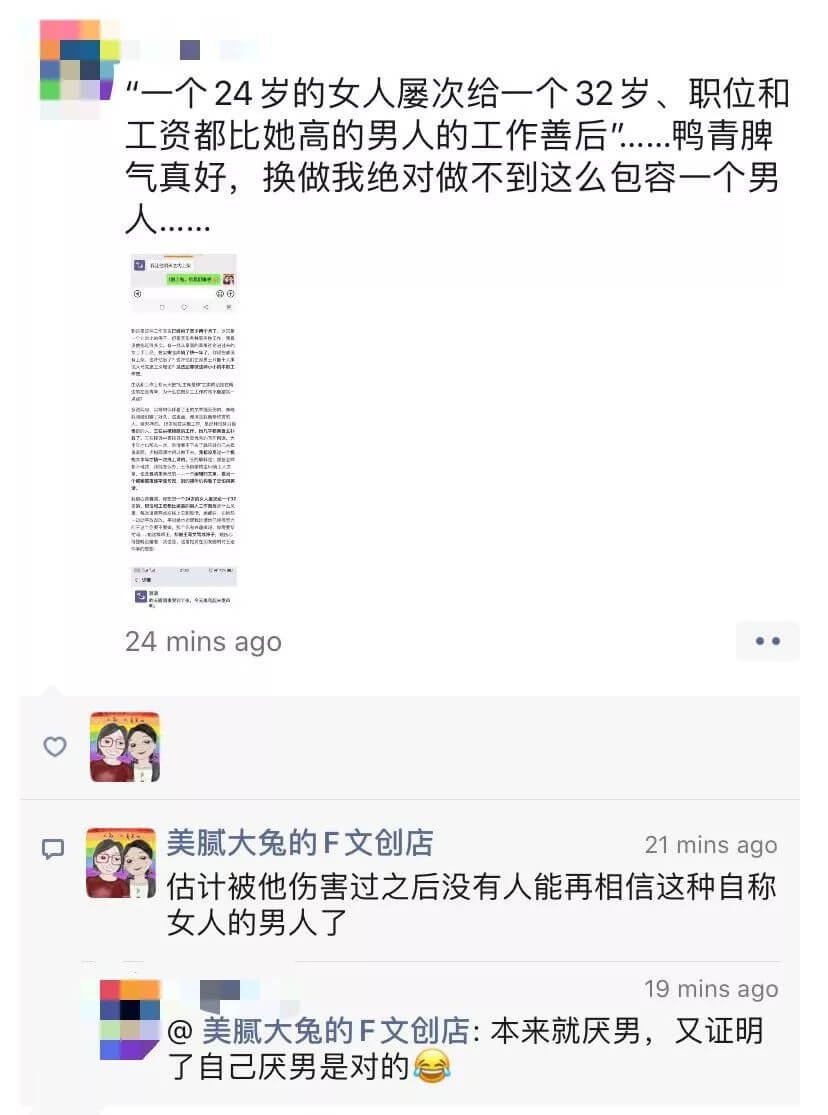Open the avatar beside the 21 mins ago comment
The image size is (828, 1115).
click(121, 862)
